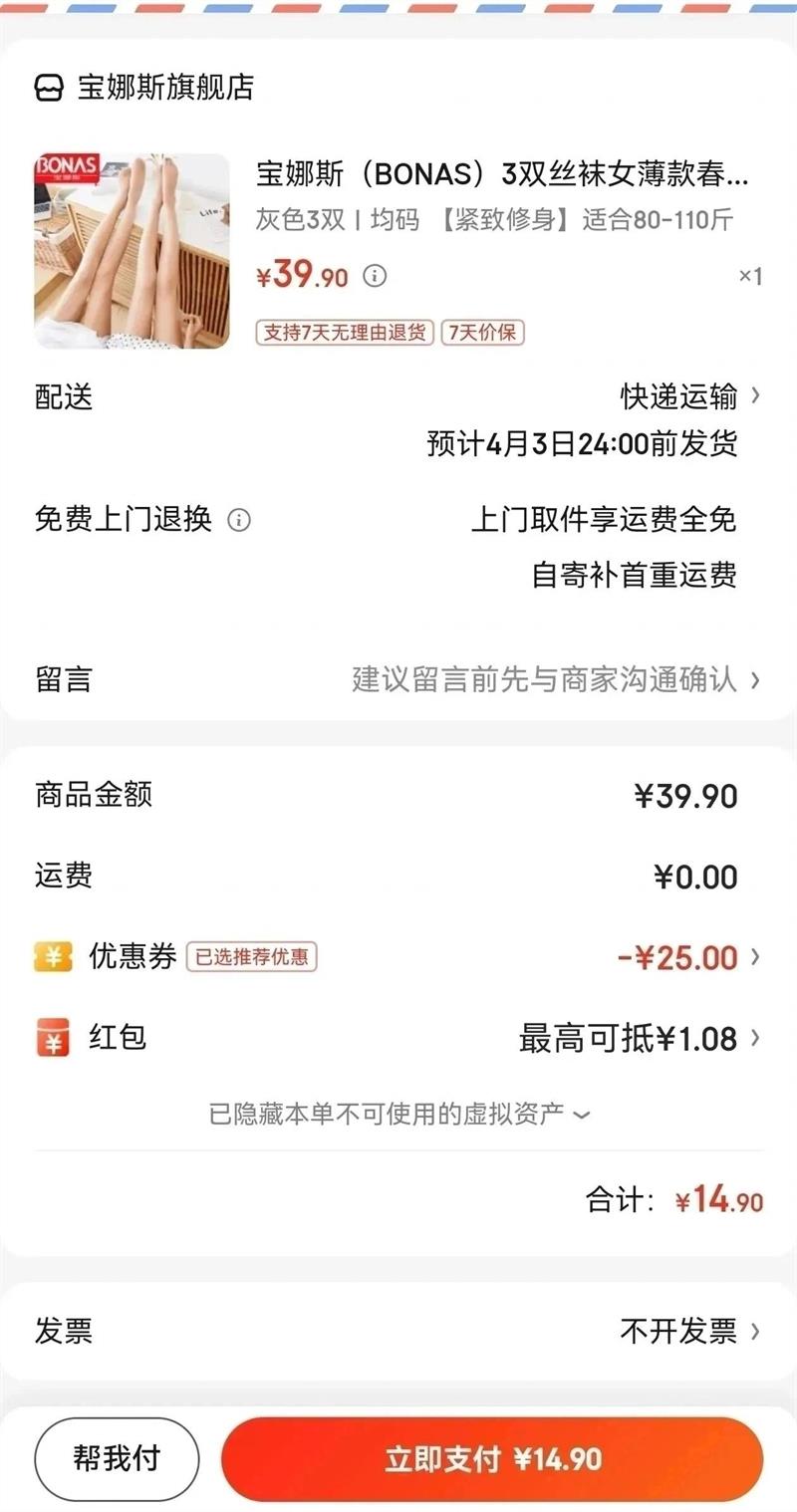Expand 已隐藏本单不可使用的虚拟资产
This screenshot has height=1512, width=797.
398,1114
